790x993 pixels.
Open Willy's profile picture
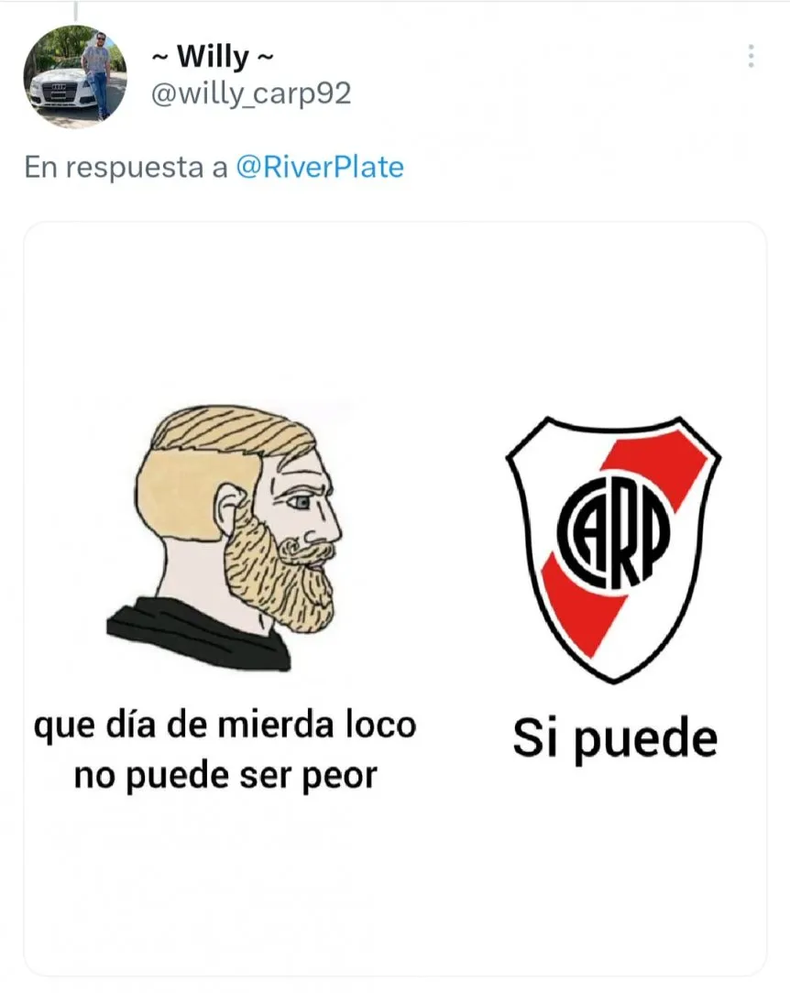click(x=75, y=76)
